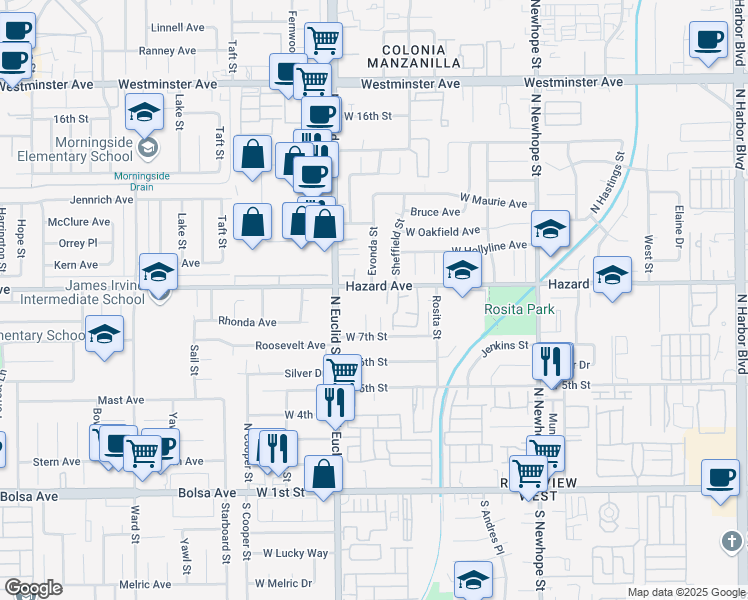748x600 pixels.
Task: Open the coffee shop marker near Westminster and Harbor
Action: pos(708,40)
